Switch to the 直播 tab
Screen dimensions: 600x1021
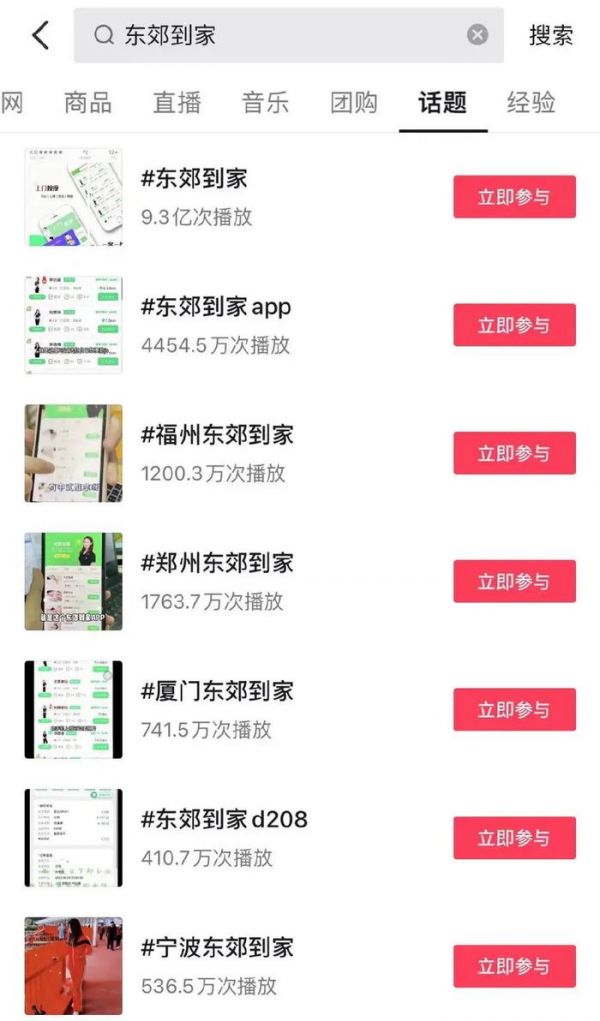pos(177,102)
